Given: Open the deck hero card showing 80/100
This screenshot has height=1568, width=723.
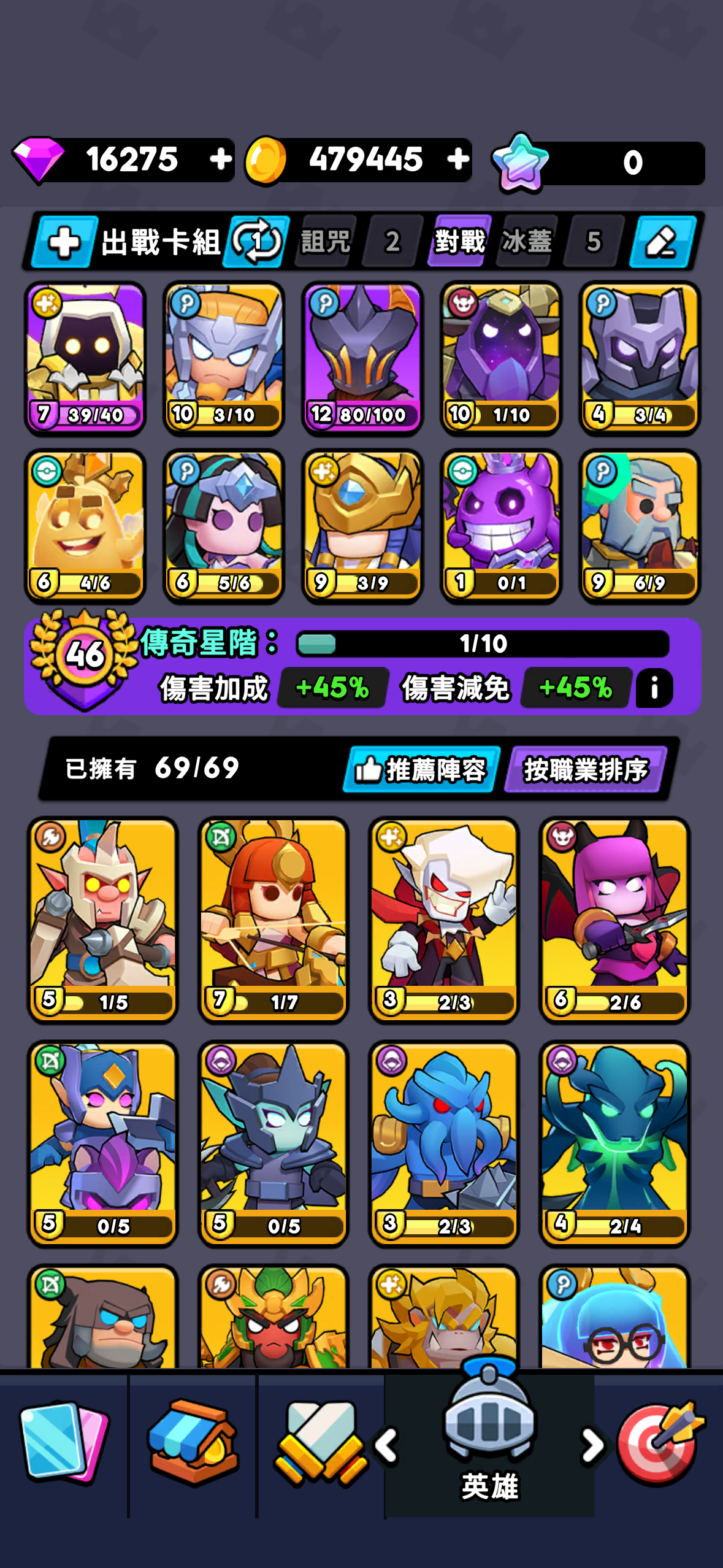Looking at the screenshot, I should (362, 358).
